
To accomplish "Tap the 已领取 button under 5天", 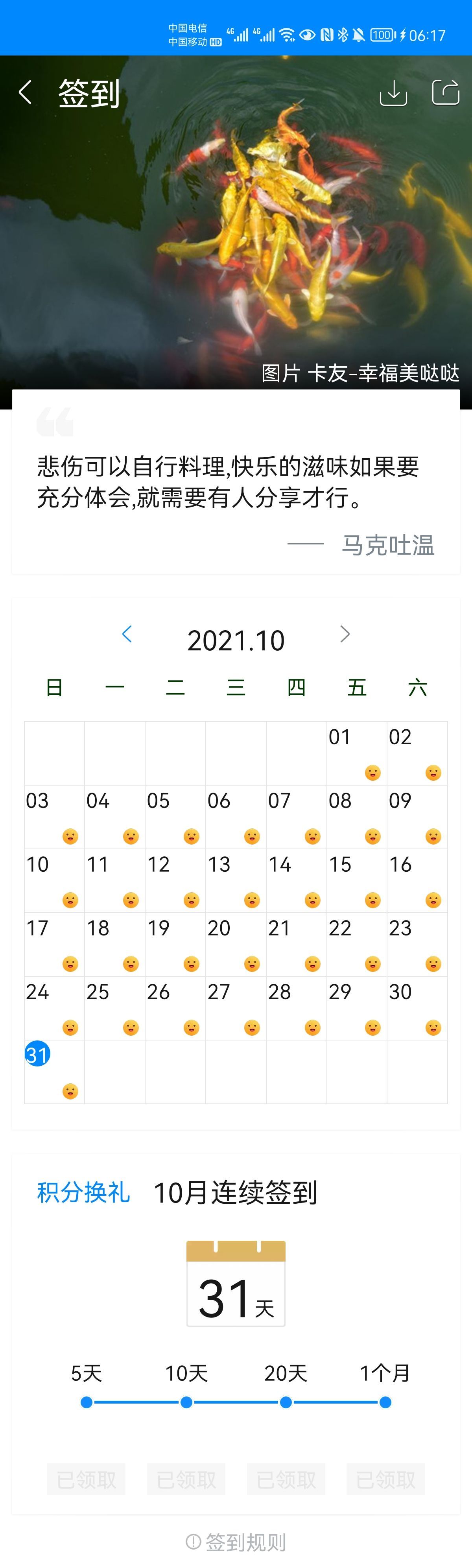I will [x=87, y=1479].
